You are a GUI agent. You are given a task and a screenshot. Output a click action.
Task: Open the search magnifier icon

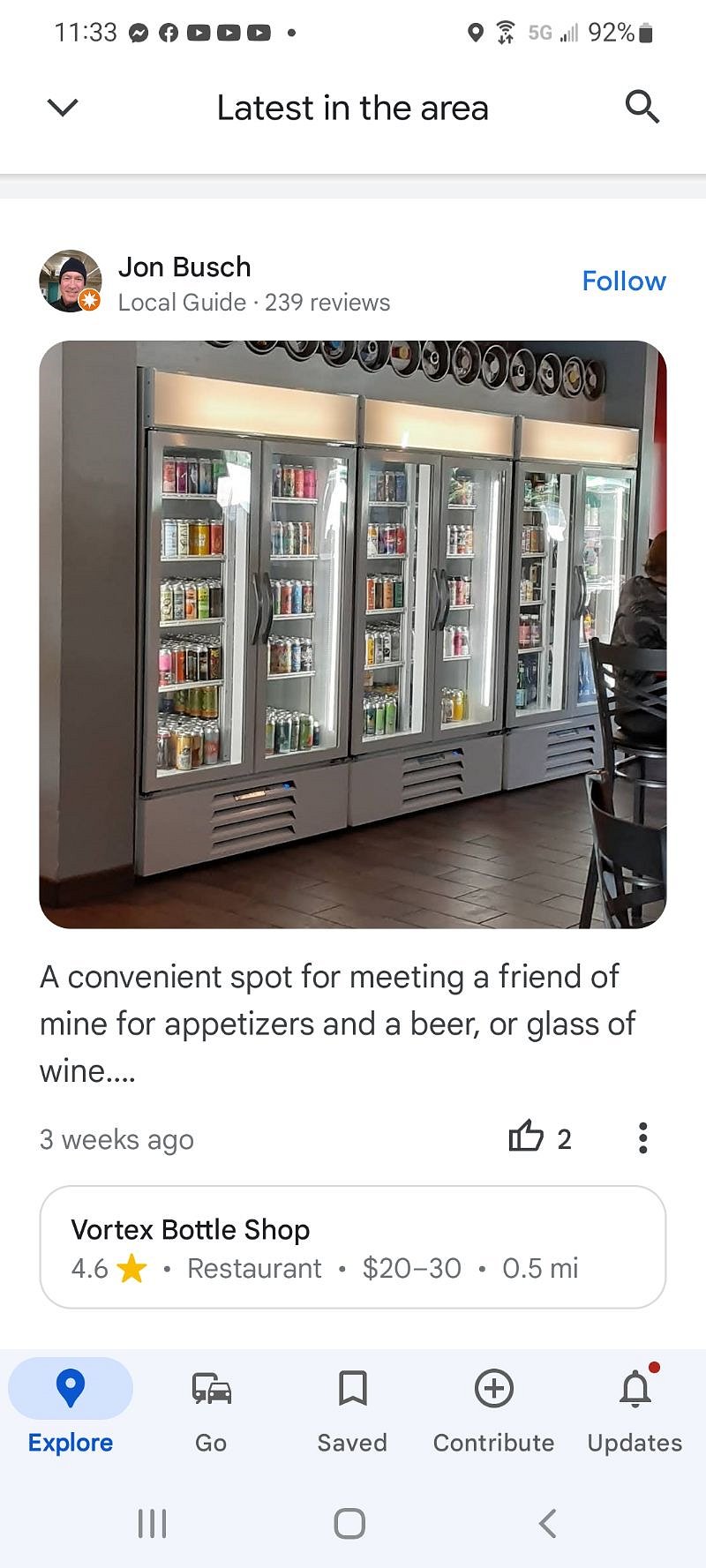[642, 107]
